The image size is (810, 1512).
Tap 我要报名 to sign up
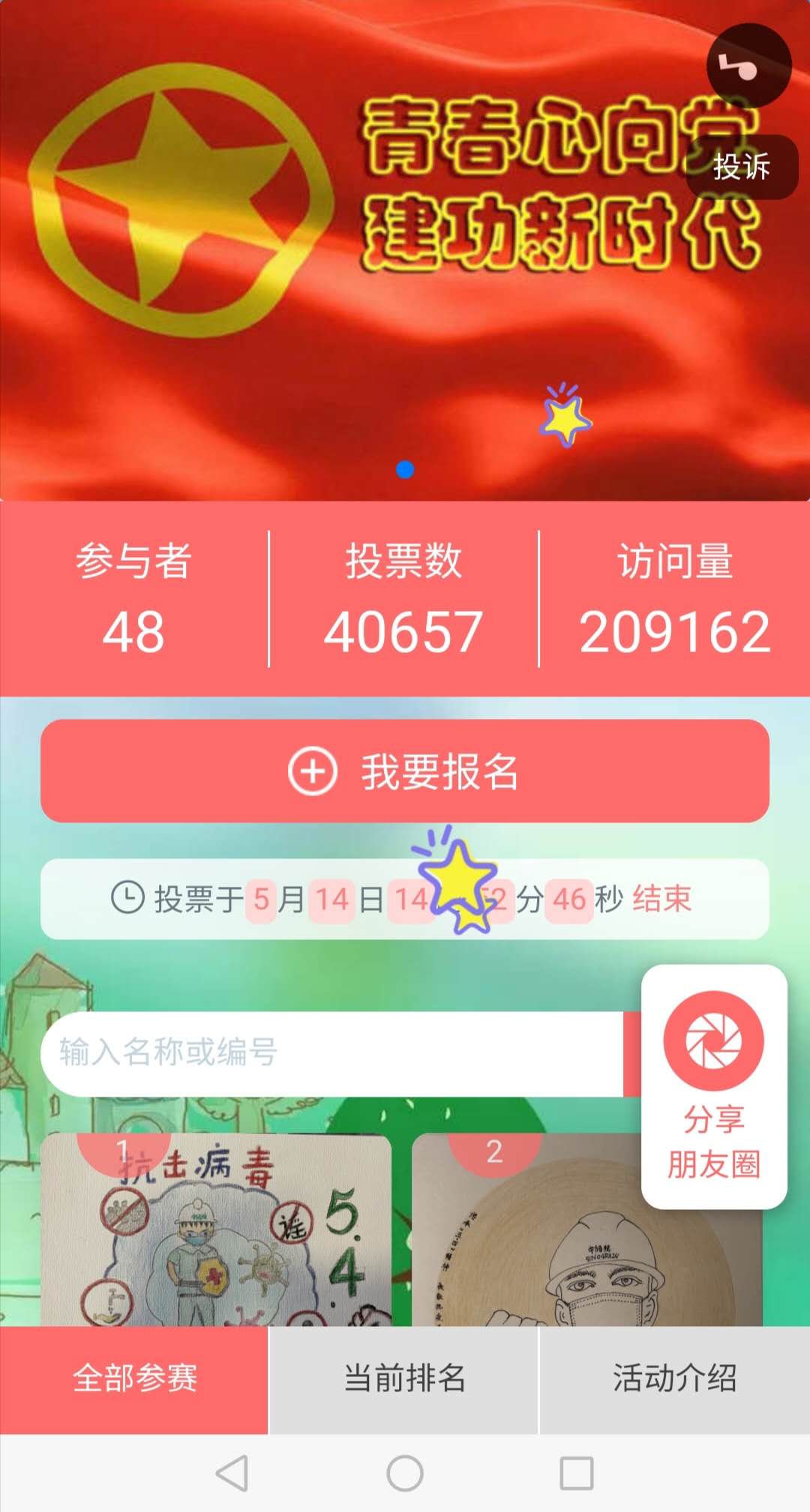(405, 771)
